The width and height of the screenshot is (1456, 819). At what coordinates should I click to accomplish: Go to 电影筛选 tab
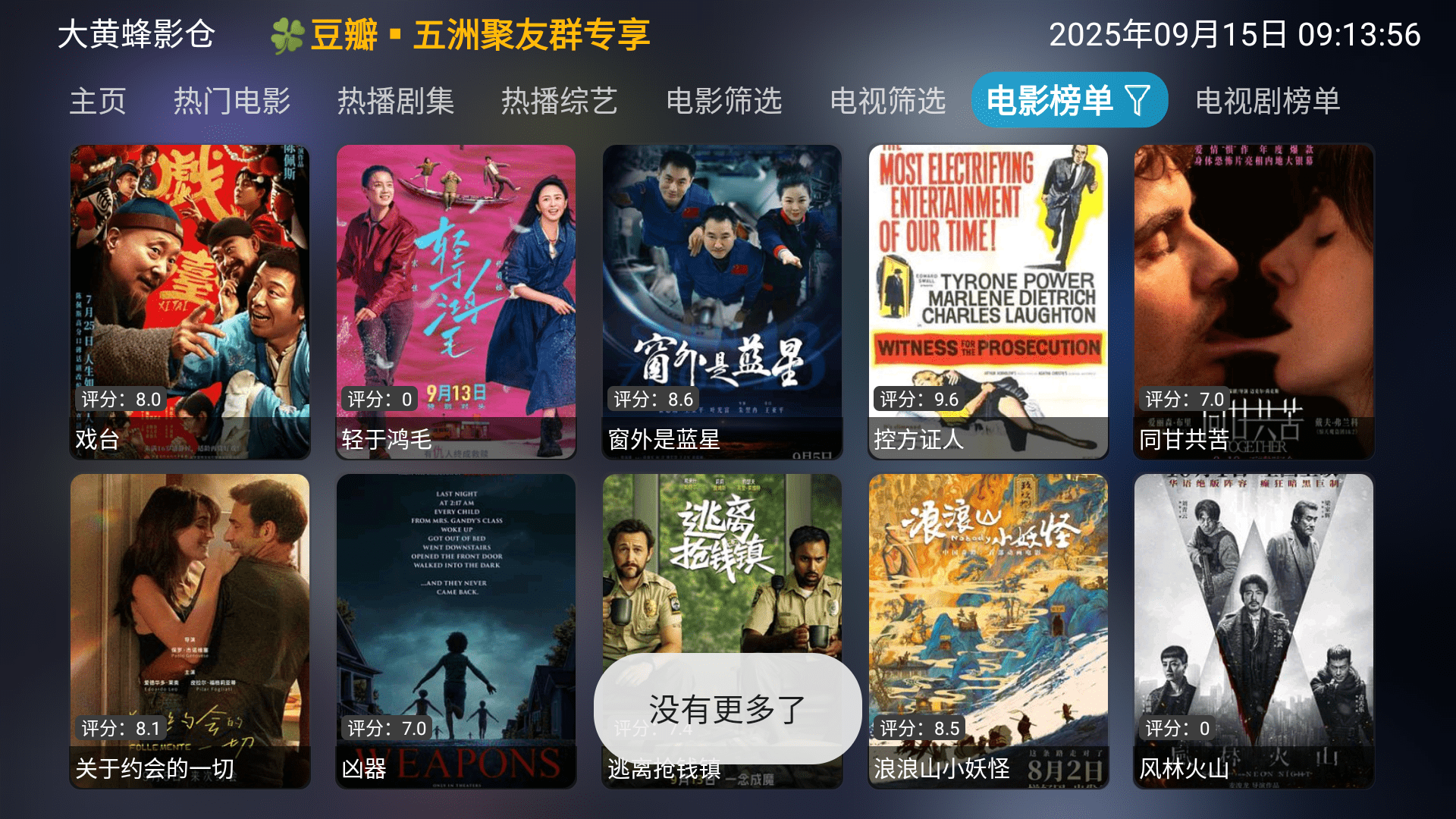point(724,101)
